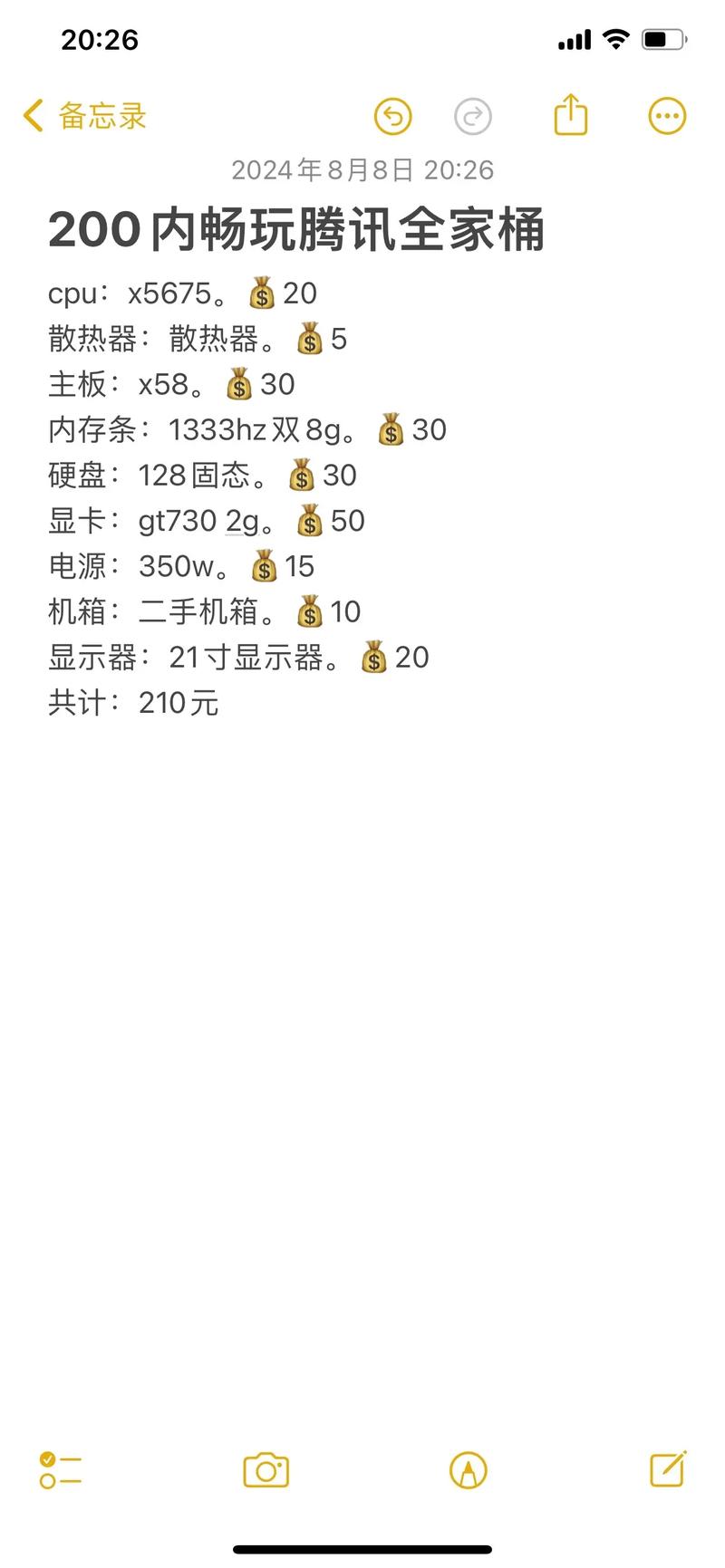Open the more options ellipsis icon
Screen dimensions: 725x1568
[667, 115]
